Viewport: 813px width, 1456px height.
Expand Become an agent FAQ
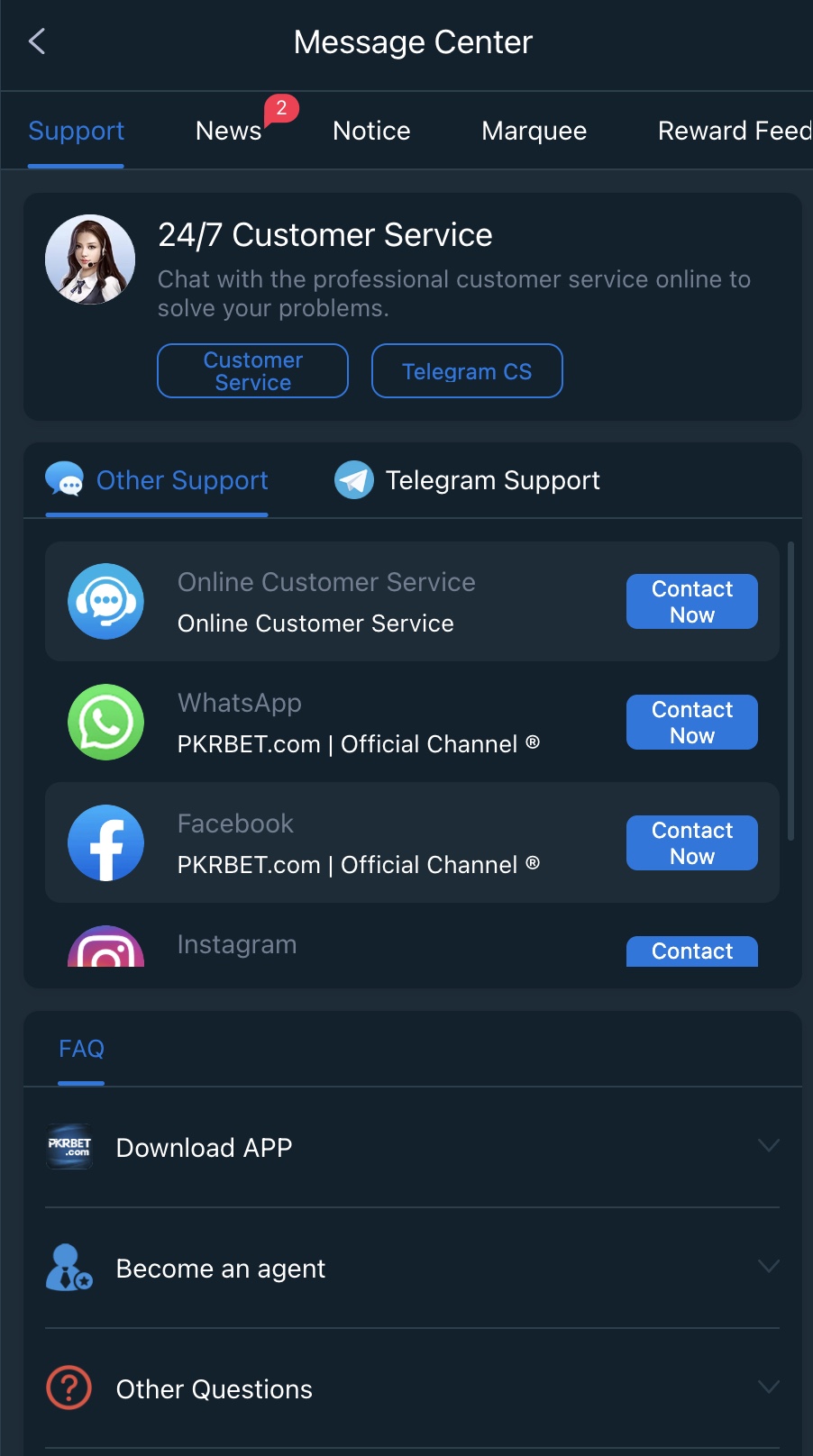pos(412,1269)
